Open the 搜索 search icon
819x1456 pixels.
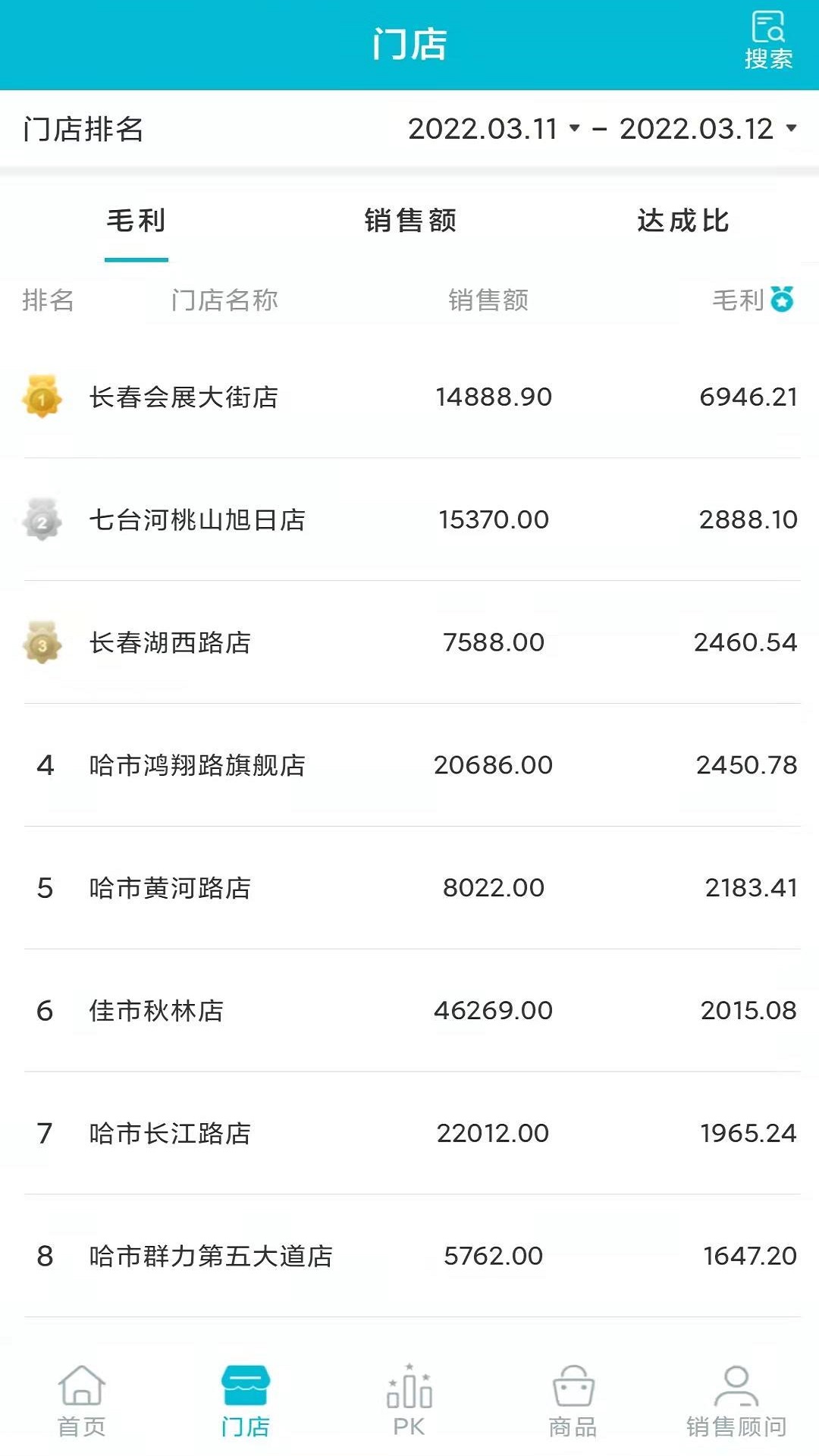coord(769,36)
